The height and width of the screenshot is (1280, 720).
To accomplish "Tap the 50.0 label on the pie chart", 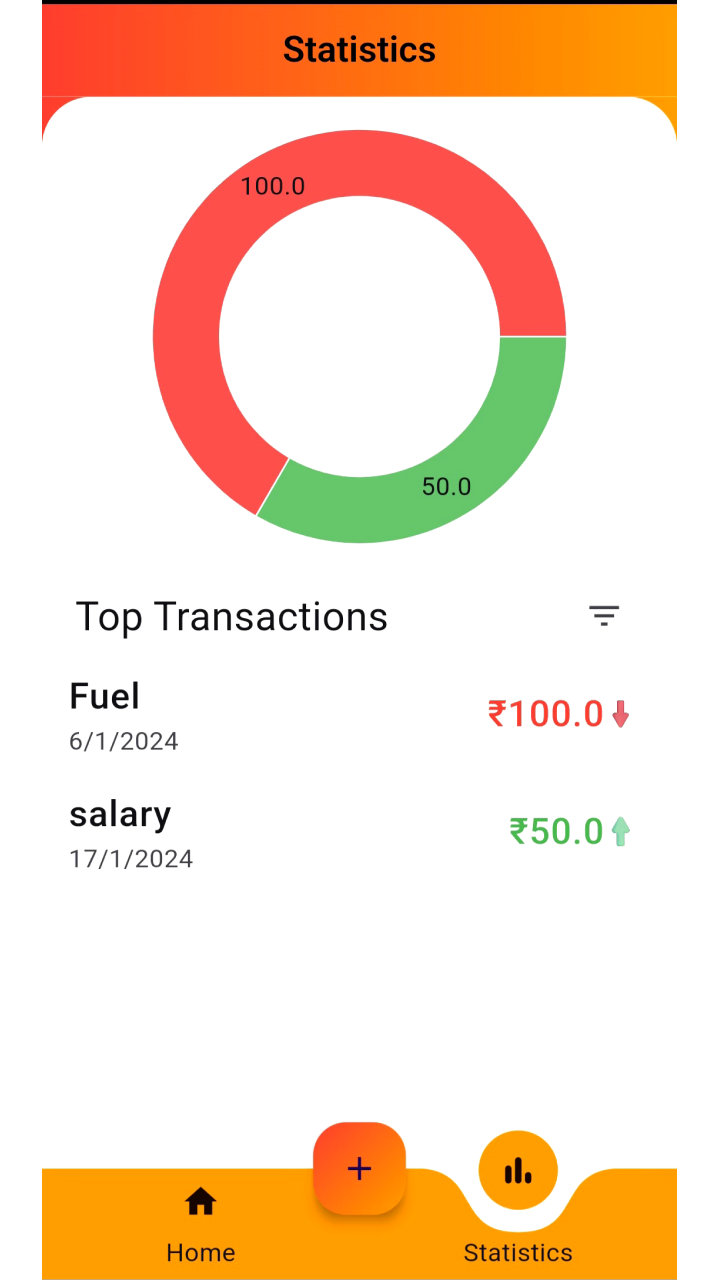I will [x=446, y=487].
